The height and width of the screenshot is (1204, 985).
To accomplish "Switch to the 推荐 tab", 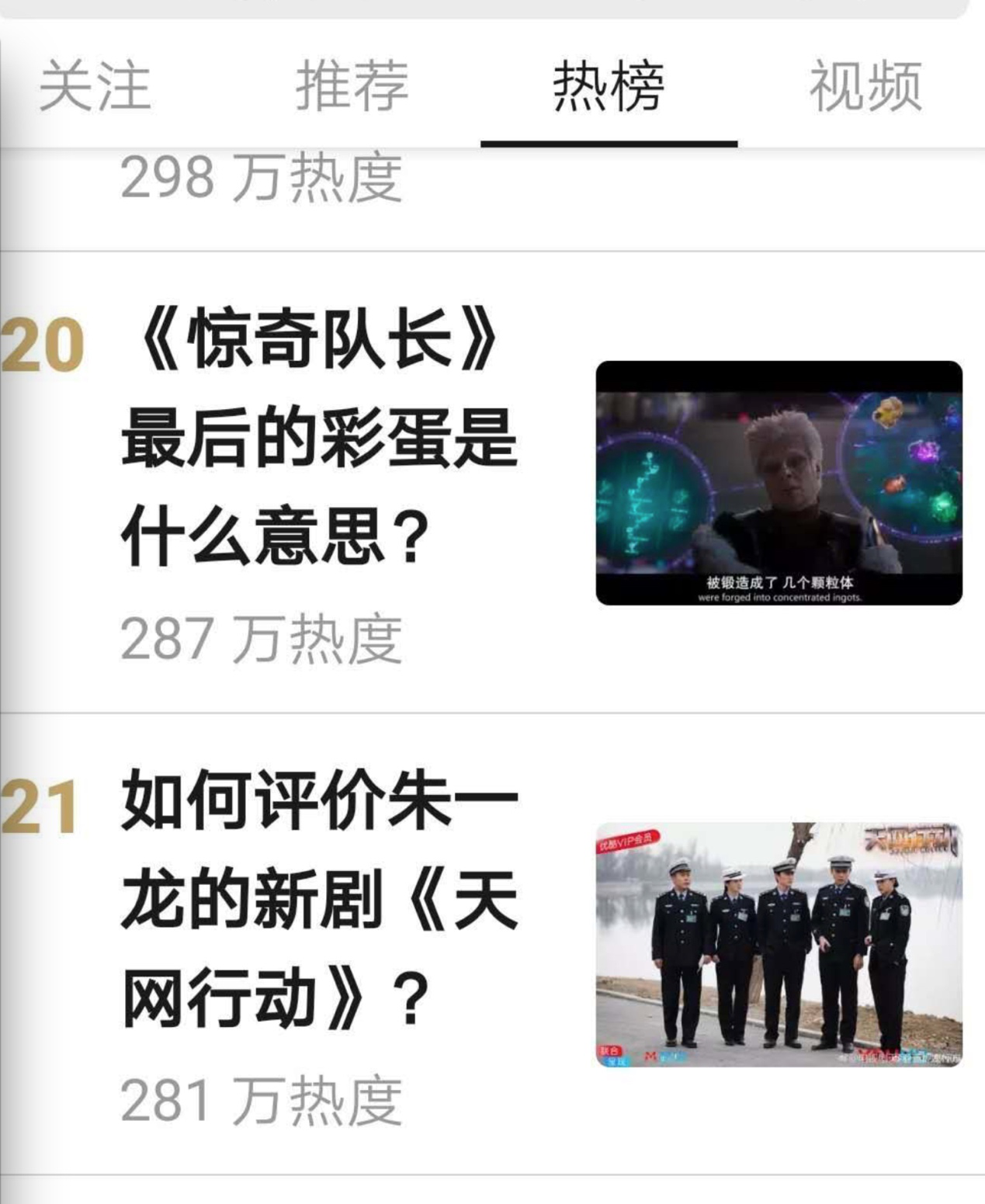I will point(351,85).
